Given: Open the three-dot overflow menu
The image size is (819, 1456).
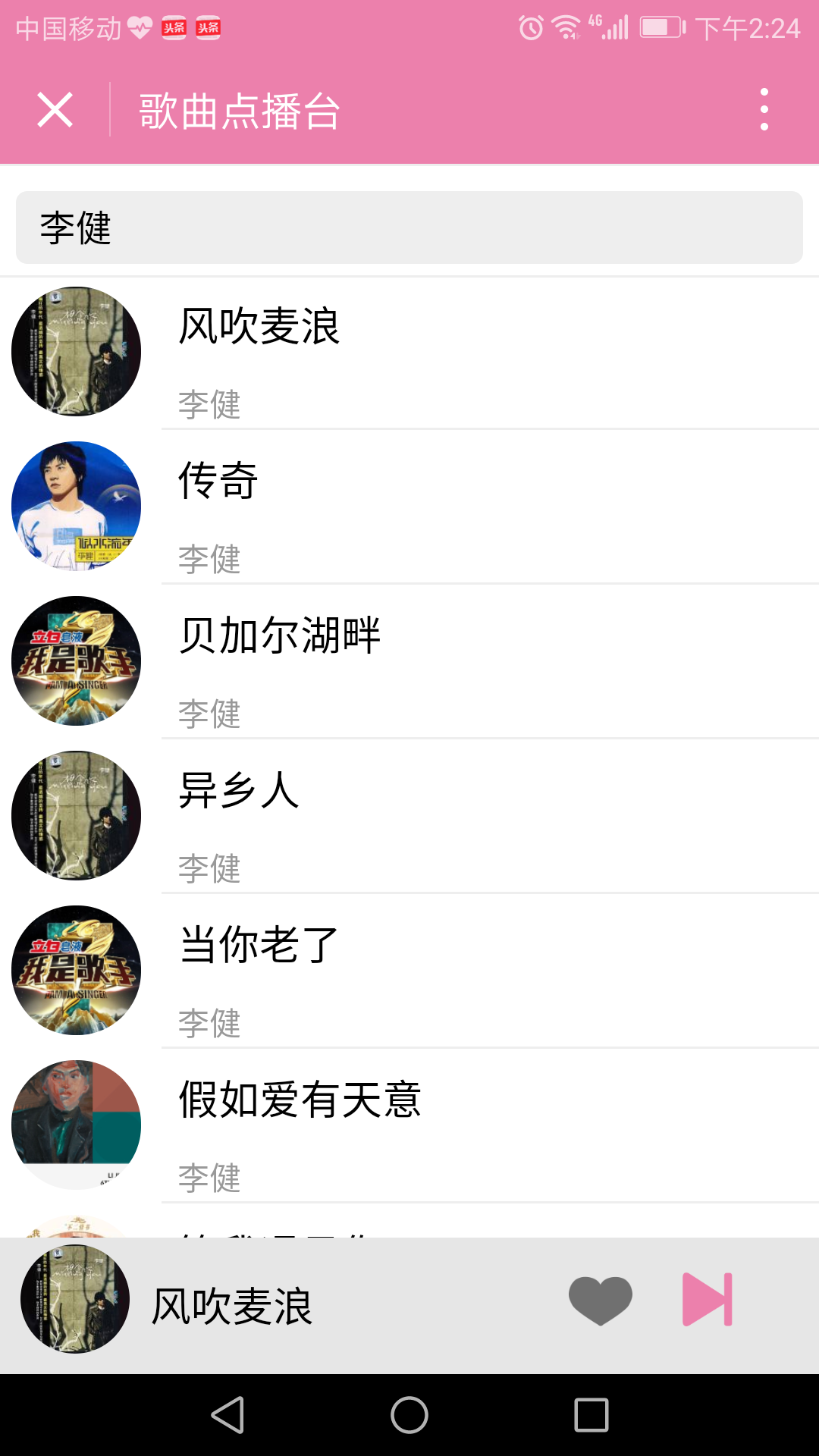Looking at the screenshot, I should [x=764, y=110].
